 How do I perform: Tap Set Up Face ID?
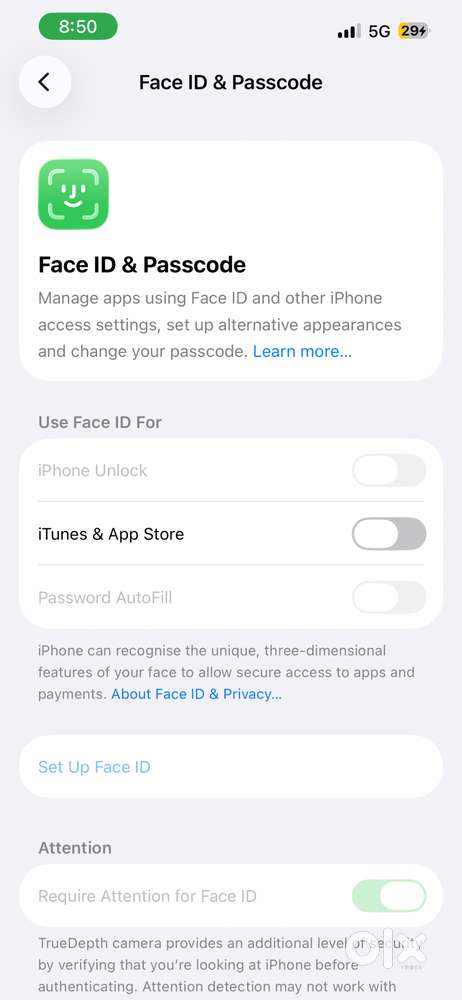point(231,767)
